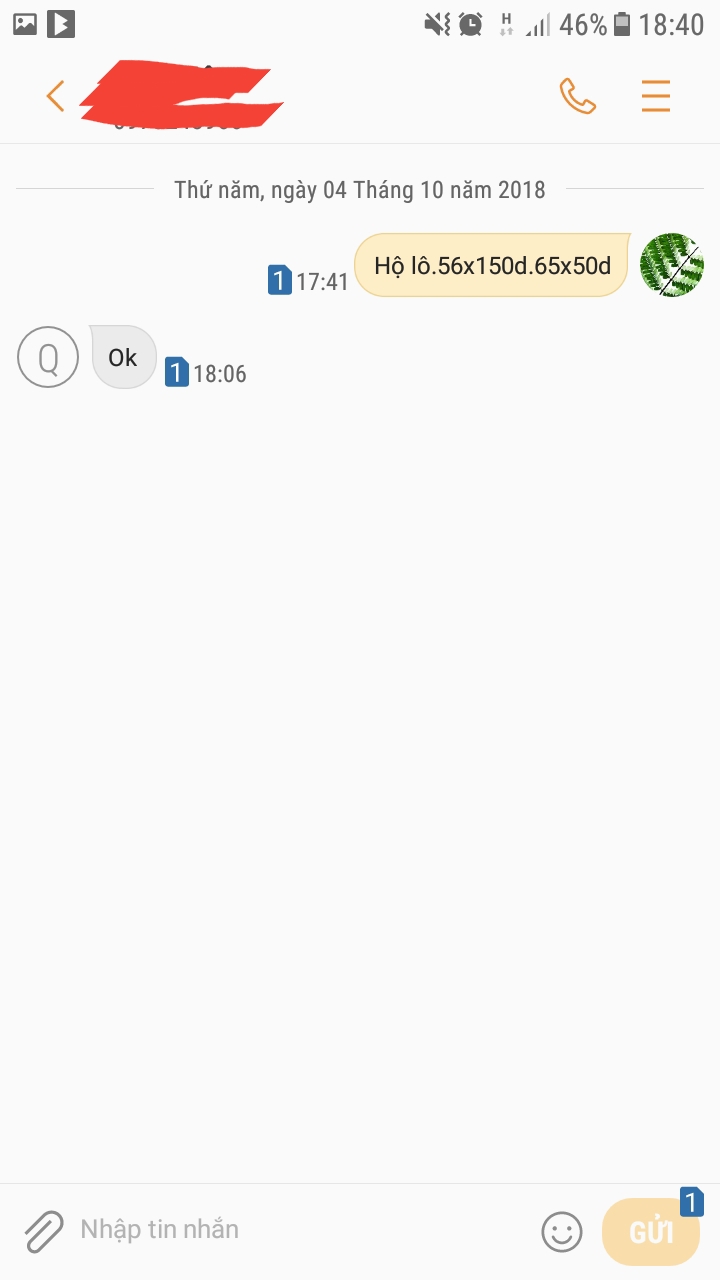720x1280 pixels.
Task: Select the sent message 'Hộ lô.56x150d.65x50d'
Action: click(492, 266)
